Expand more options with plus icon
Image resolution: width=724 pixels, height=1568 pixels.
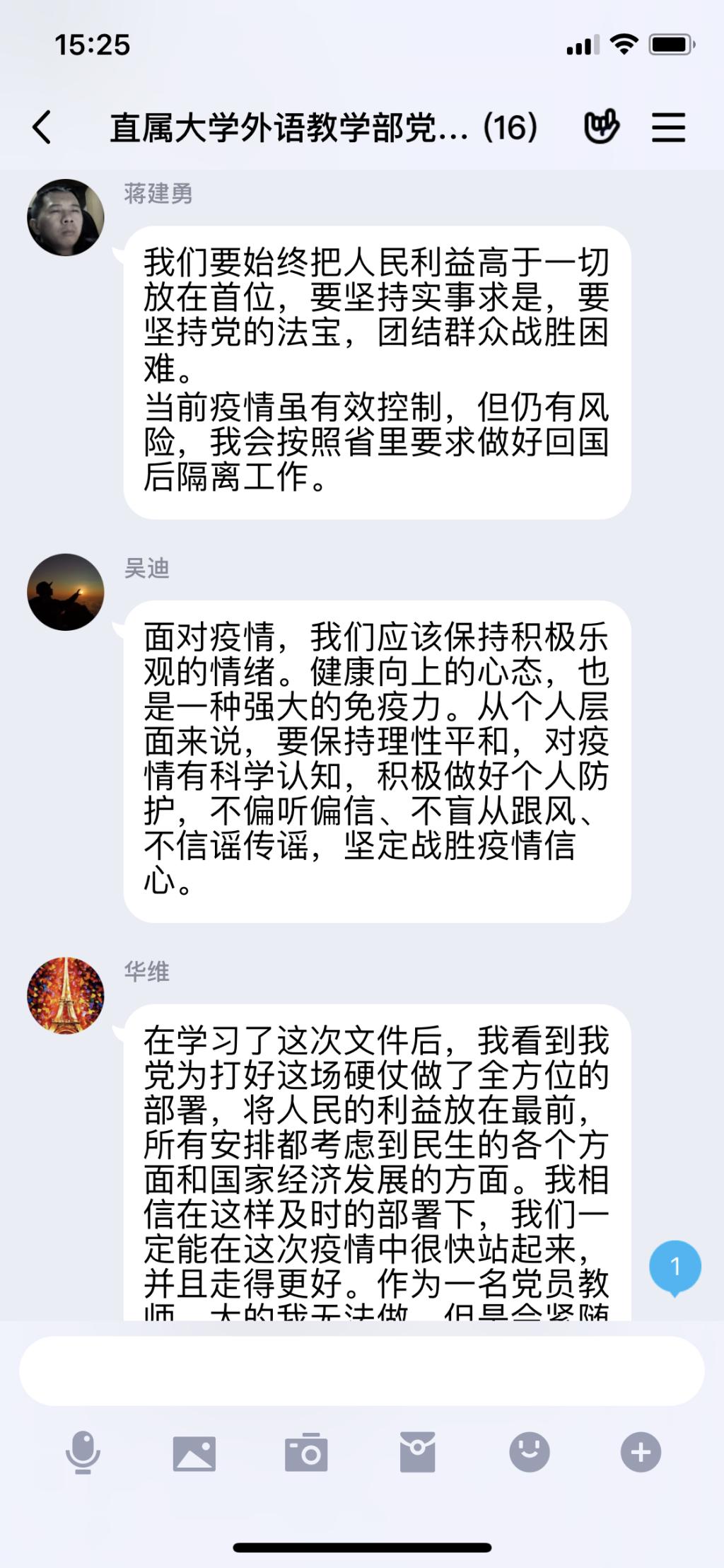(641, 1452)
